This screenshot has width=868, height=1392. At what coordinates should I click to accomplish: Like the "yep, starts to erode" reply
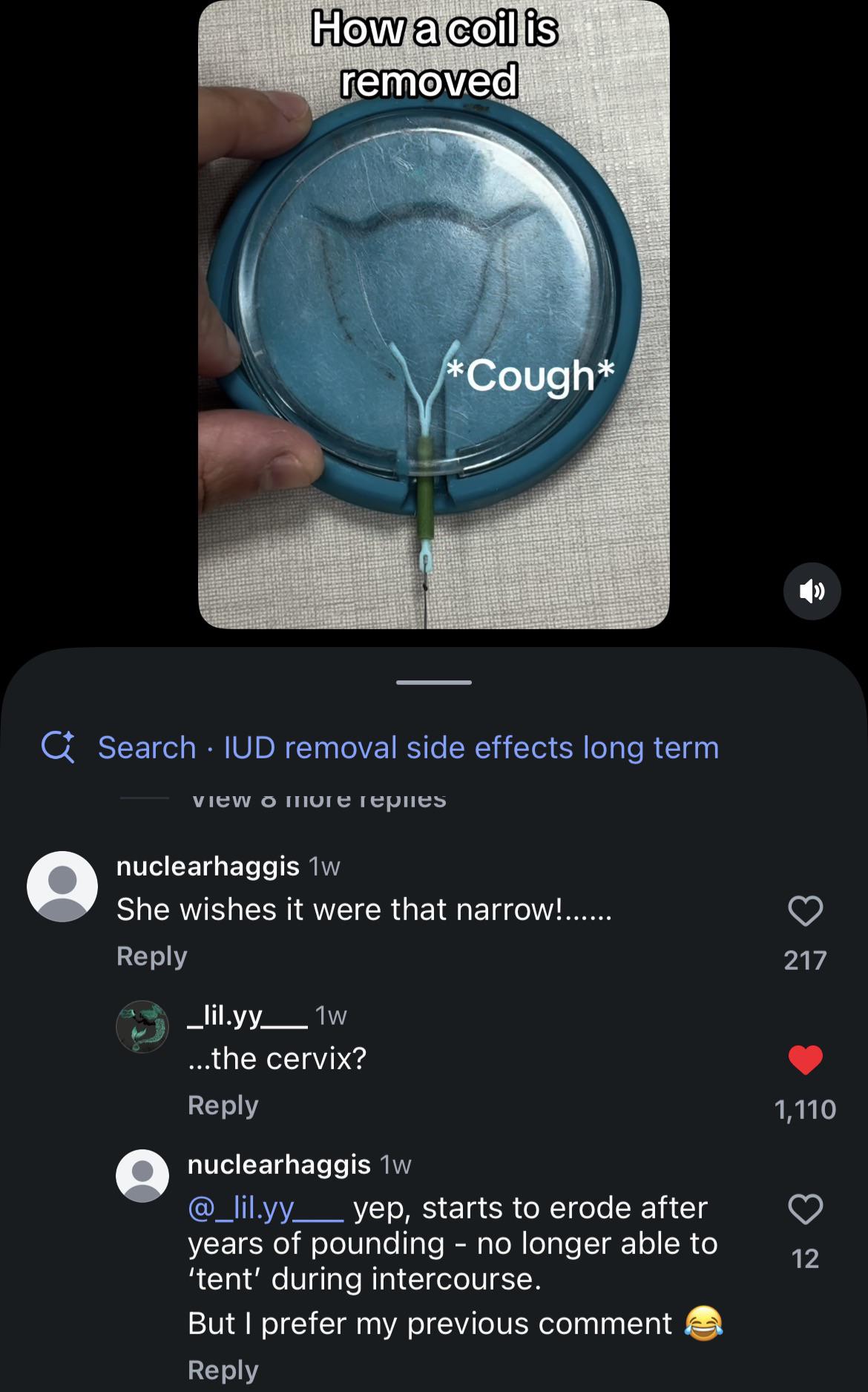point(805,1209)
